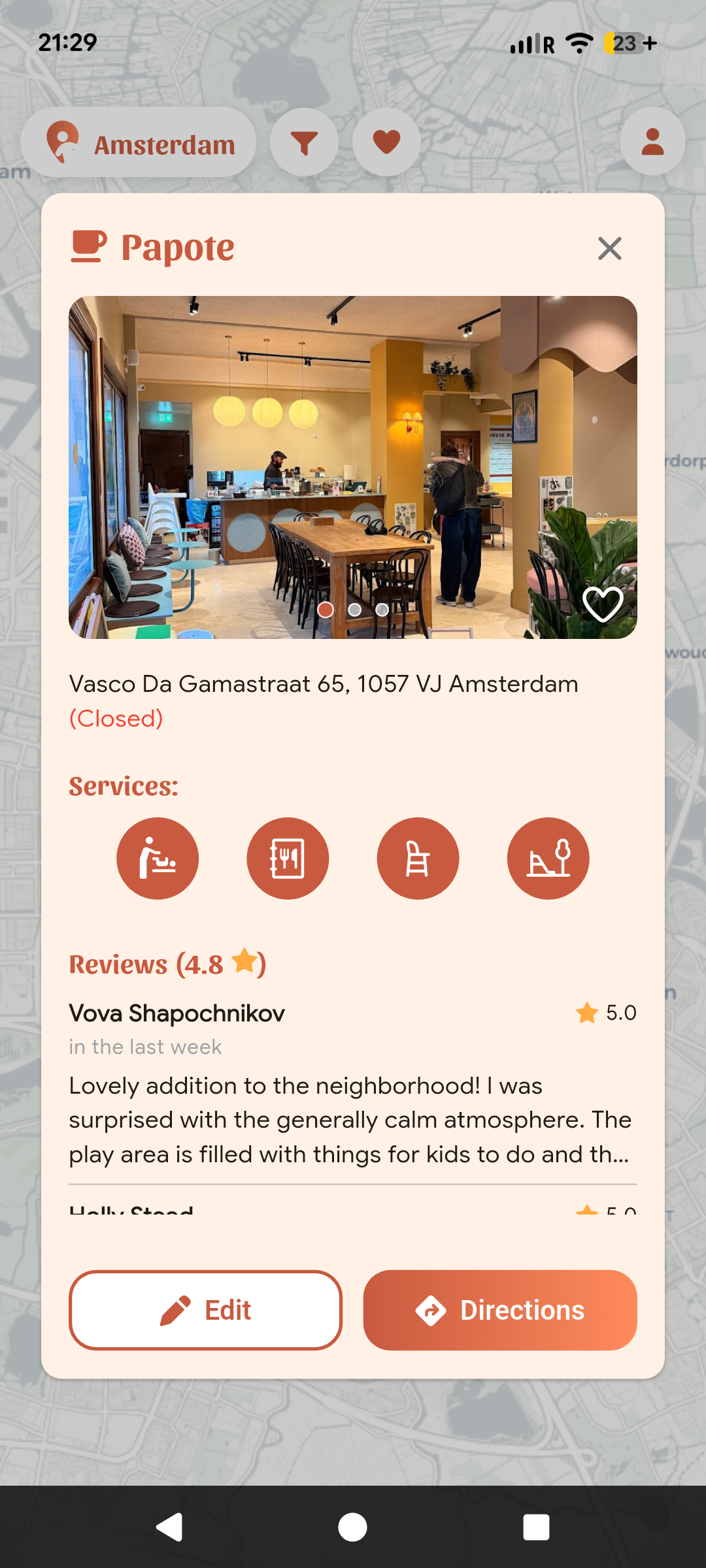Tap the play area service icon

[x=548, y=858]
